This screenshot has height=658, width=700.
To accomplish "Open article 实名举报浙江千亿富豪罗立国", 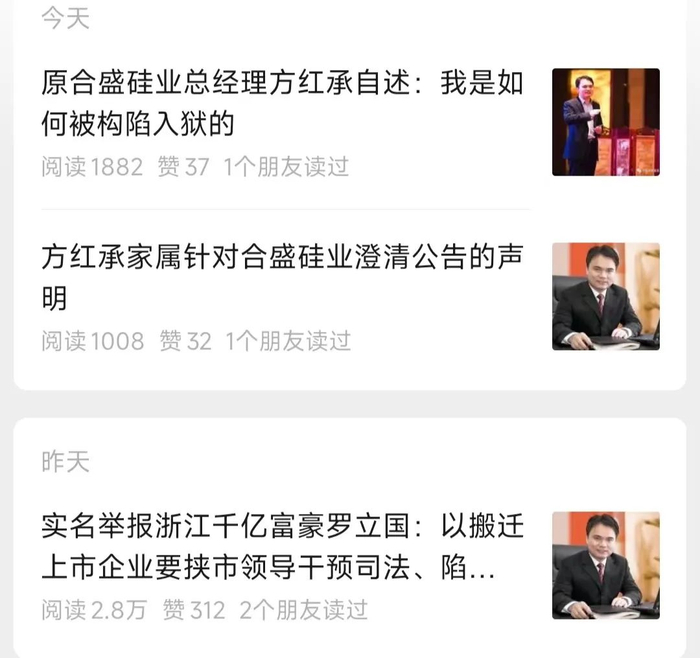I will pos(282,547).
